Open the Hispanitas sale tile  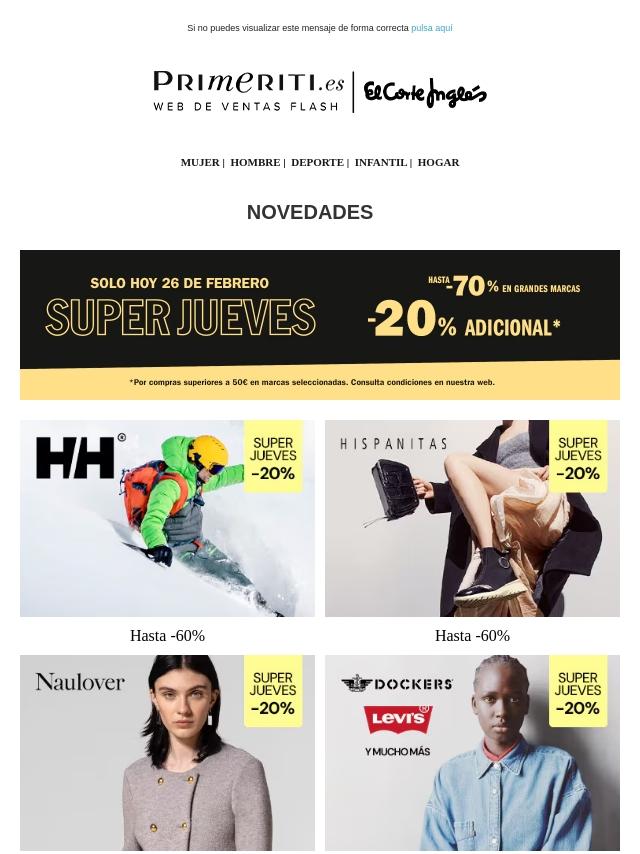click(472, 518)
